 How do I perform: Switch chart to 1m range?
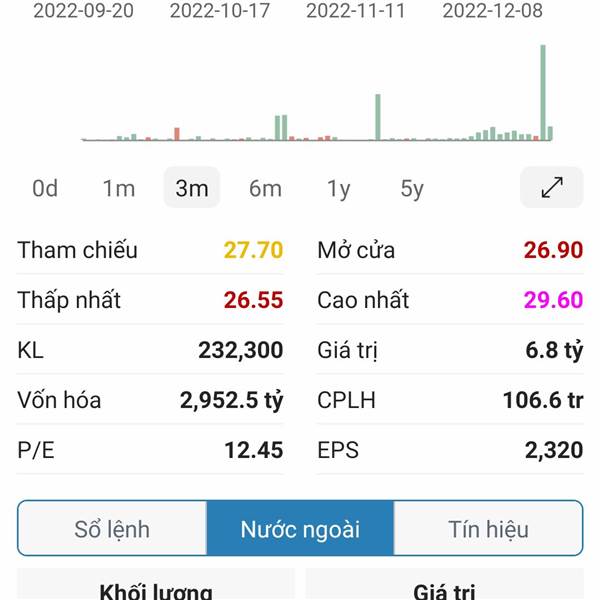(x=118, y=188)
